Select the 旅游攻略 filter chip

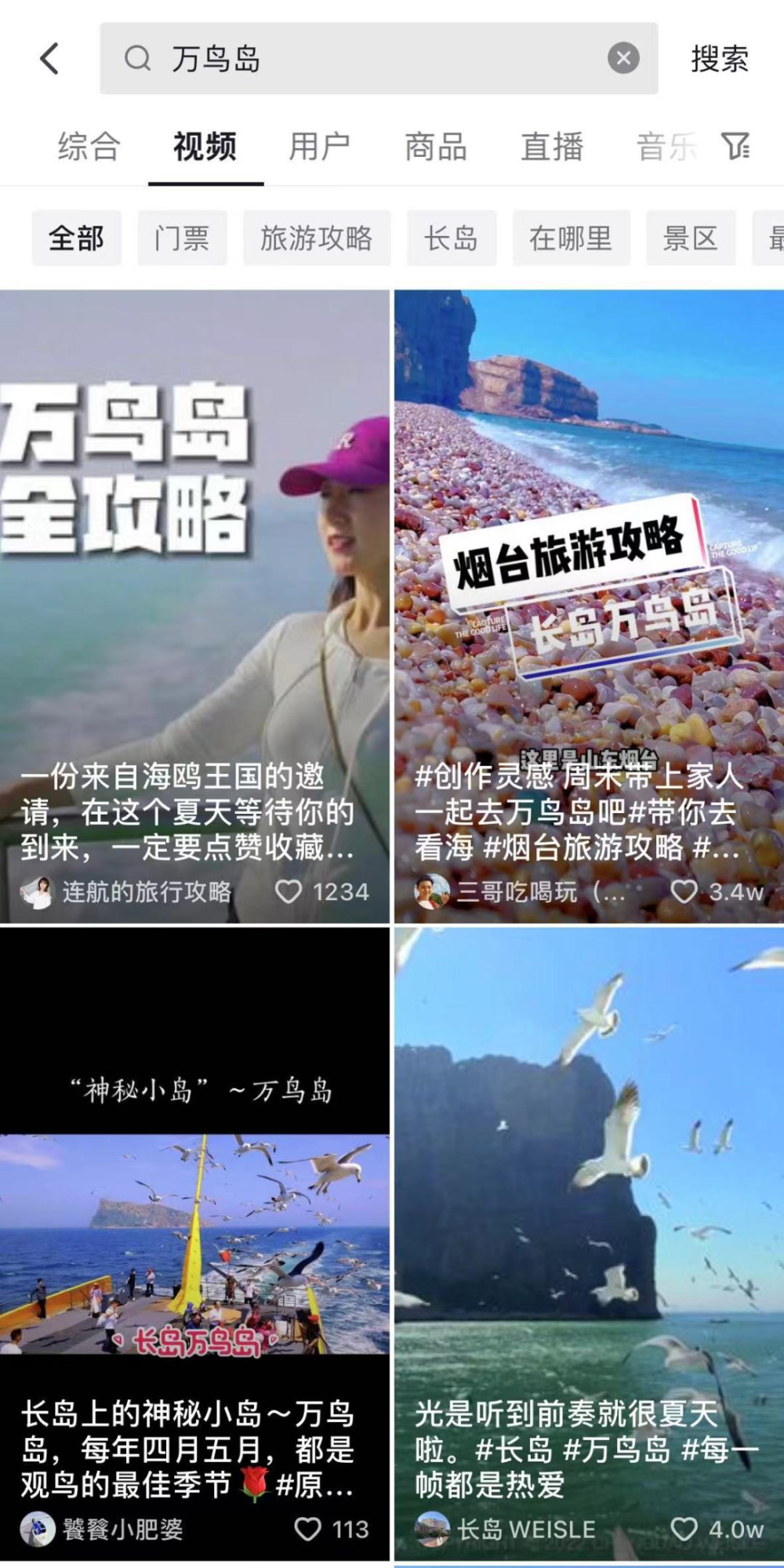click(x=316, y=238)
